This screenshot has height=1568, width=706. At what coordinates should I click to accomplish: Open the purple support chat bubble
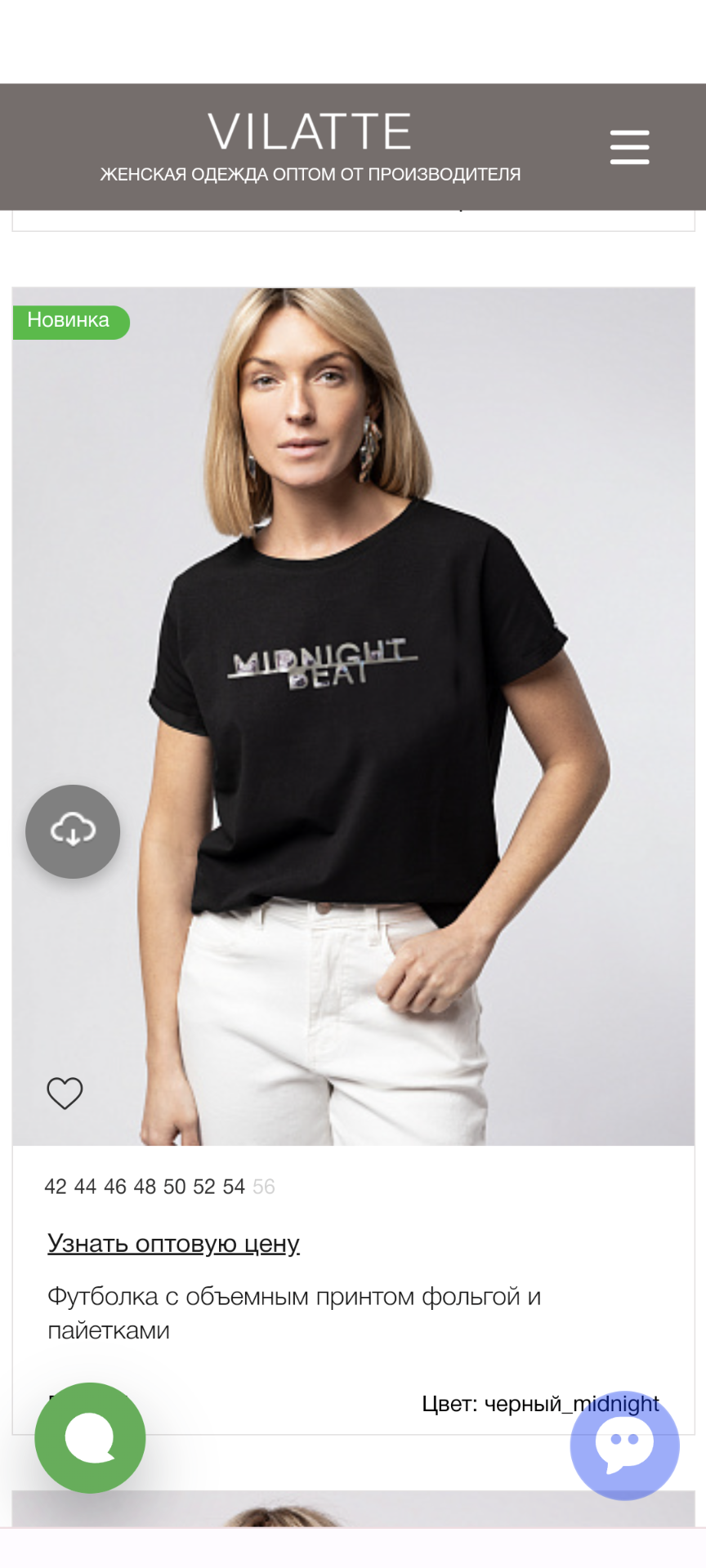click(x=624, y=1445)
